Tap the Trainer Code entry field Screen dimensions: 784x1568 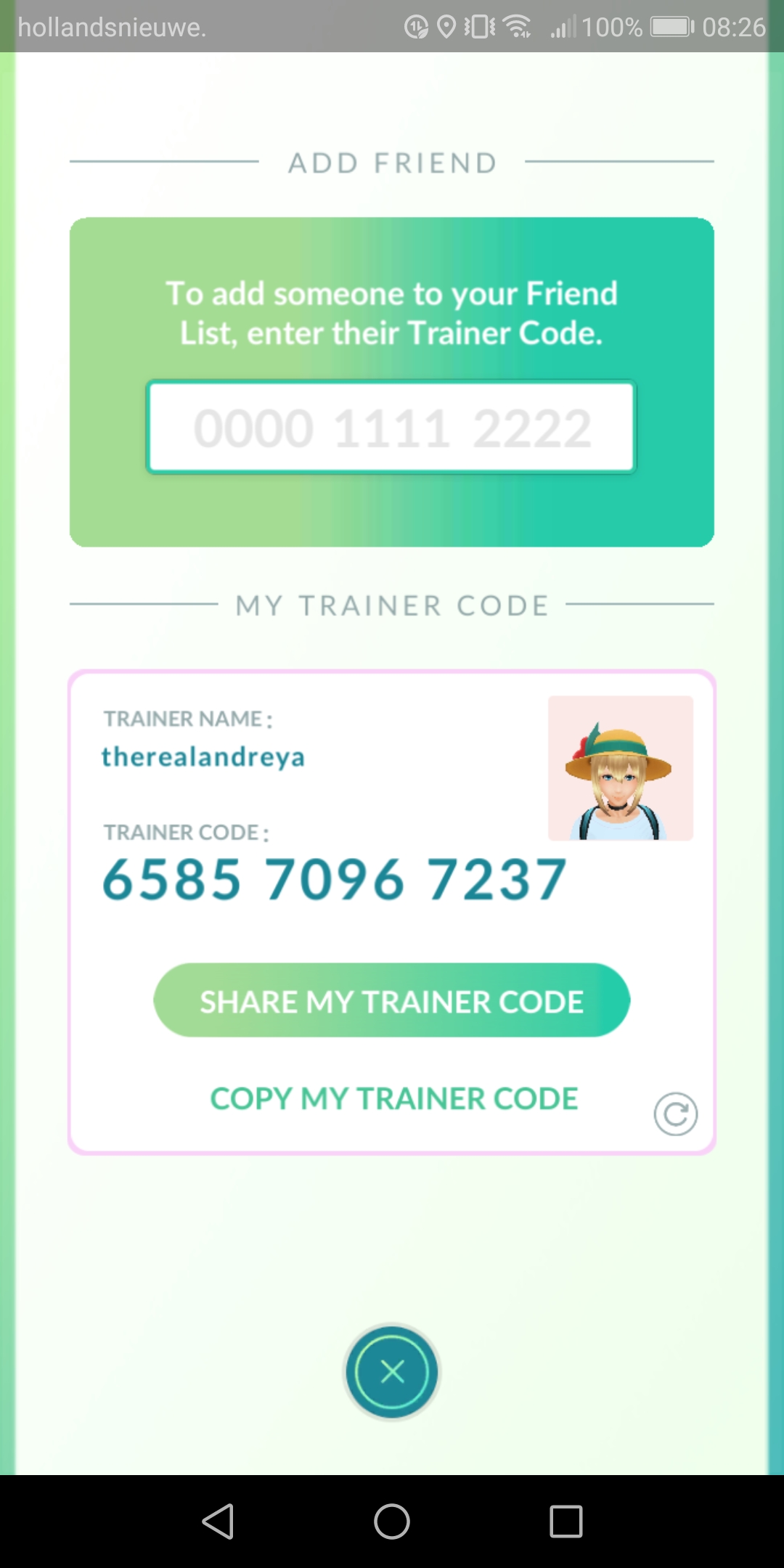coord(391,428)
